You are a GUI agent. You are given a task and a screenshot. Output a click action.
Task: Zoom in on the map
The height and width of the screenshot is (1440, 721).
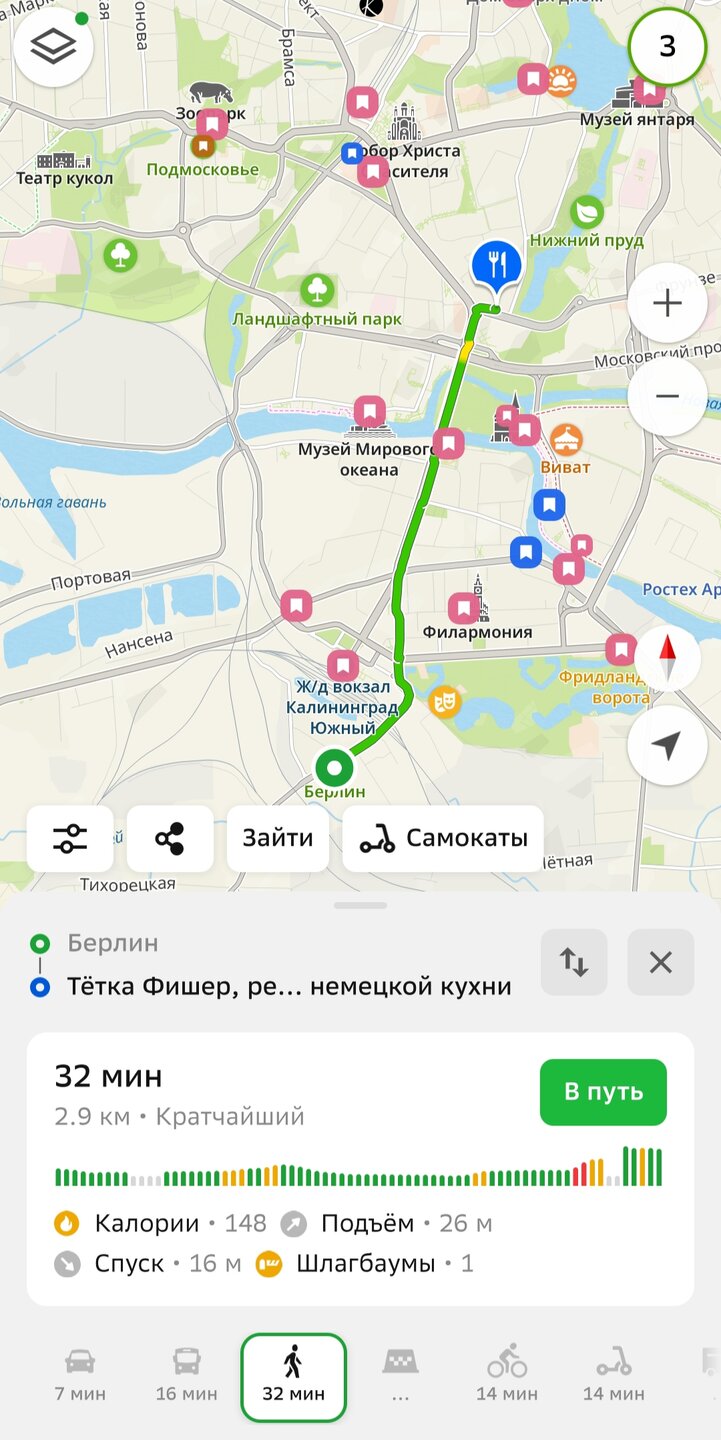click(667, 304)
